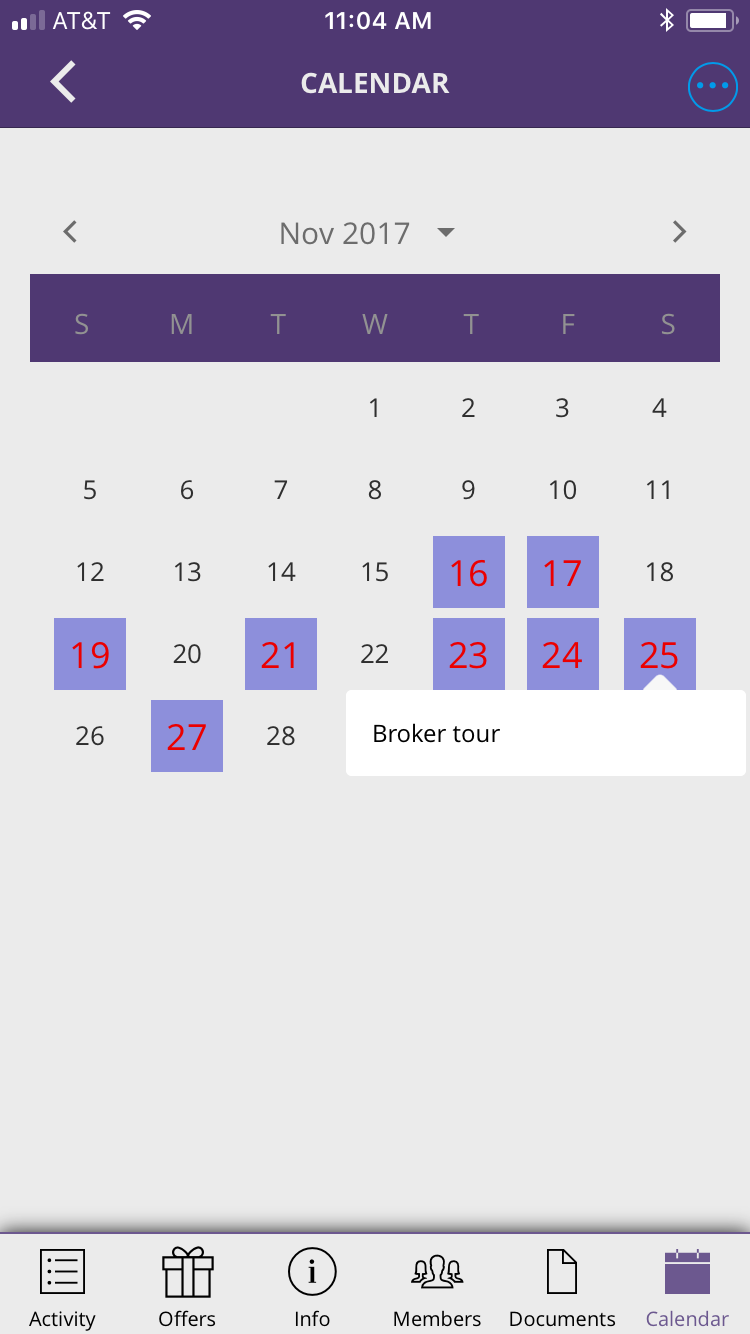Switch to the Offers tab
This screenshot has width=750, height=1334.
(x=187, y=1288)
